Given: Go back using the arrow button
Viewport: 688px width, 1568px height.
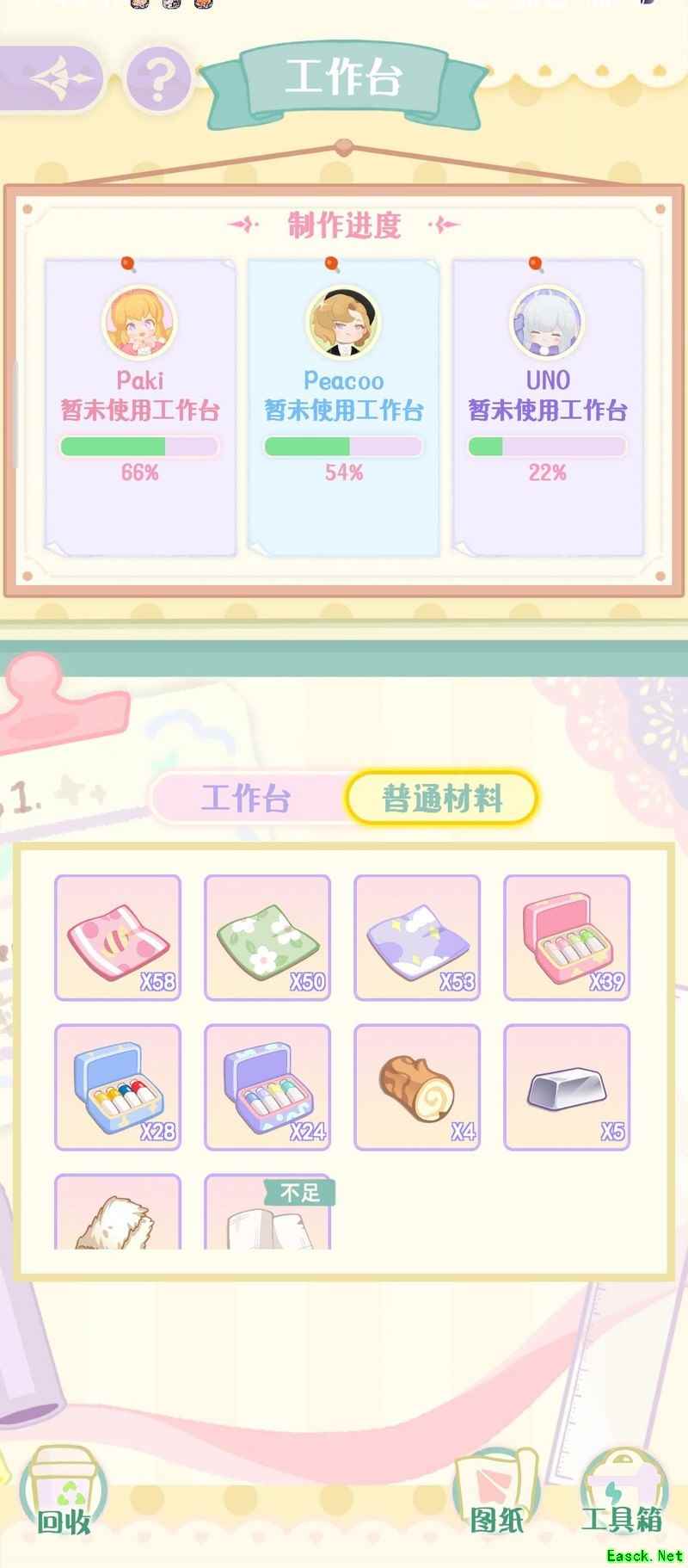Looking at the screenshot, I should click(x=60, y=79).
